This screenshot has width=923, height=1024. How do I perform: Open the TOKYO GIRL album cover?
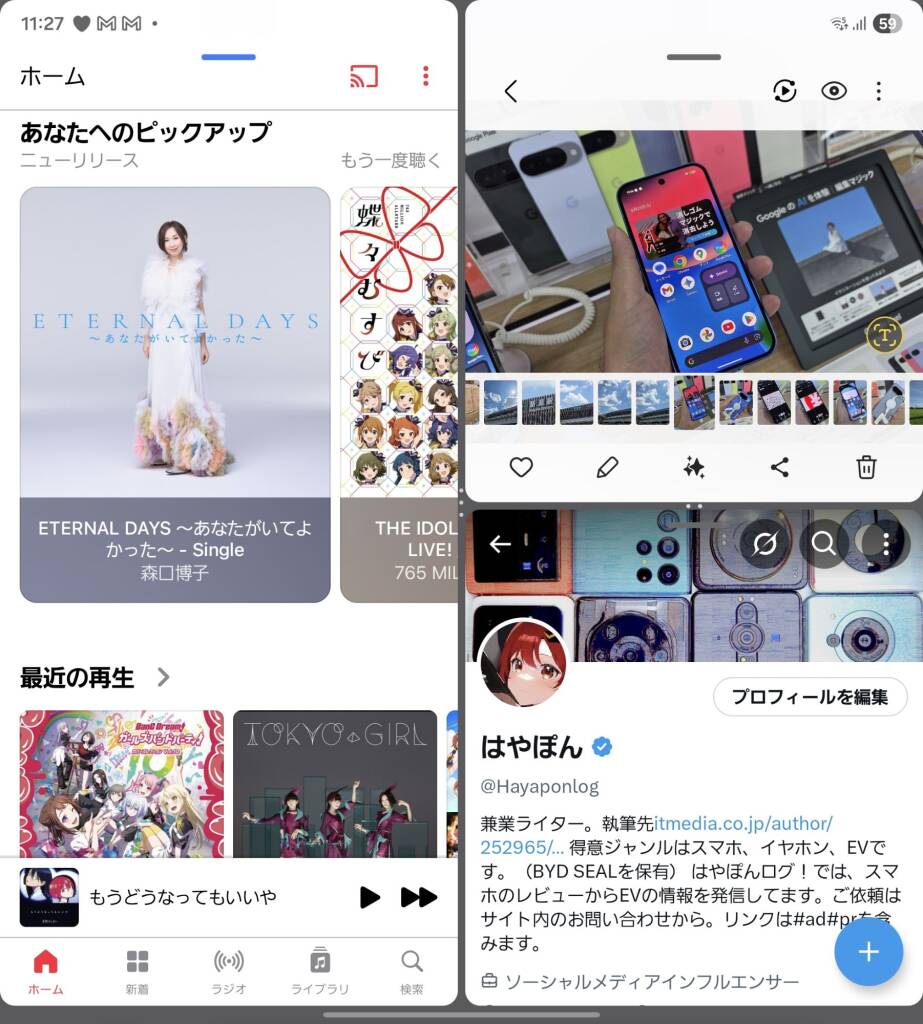[335, 784]
